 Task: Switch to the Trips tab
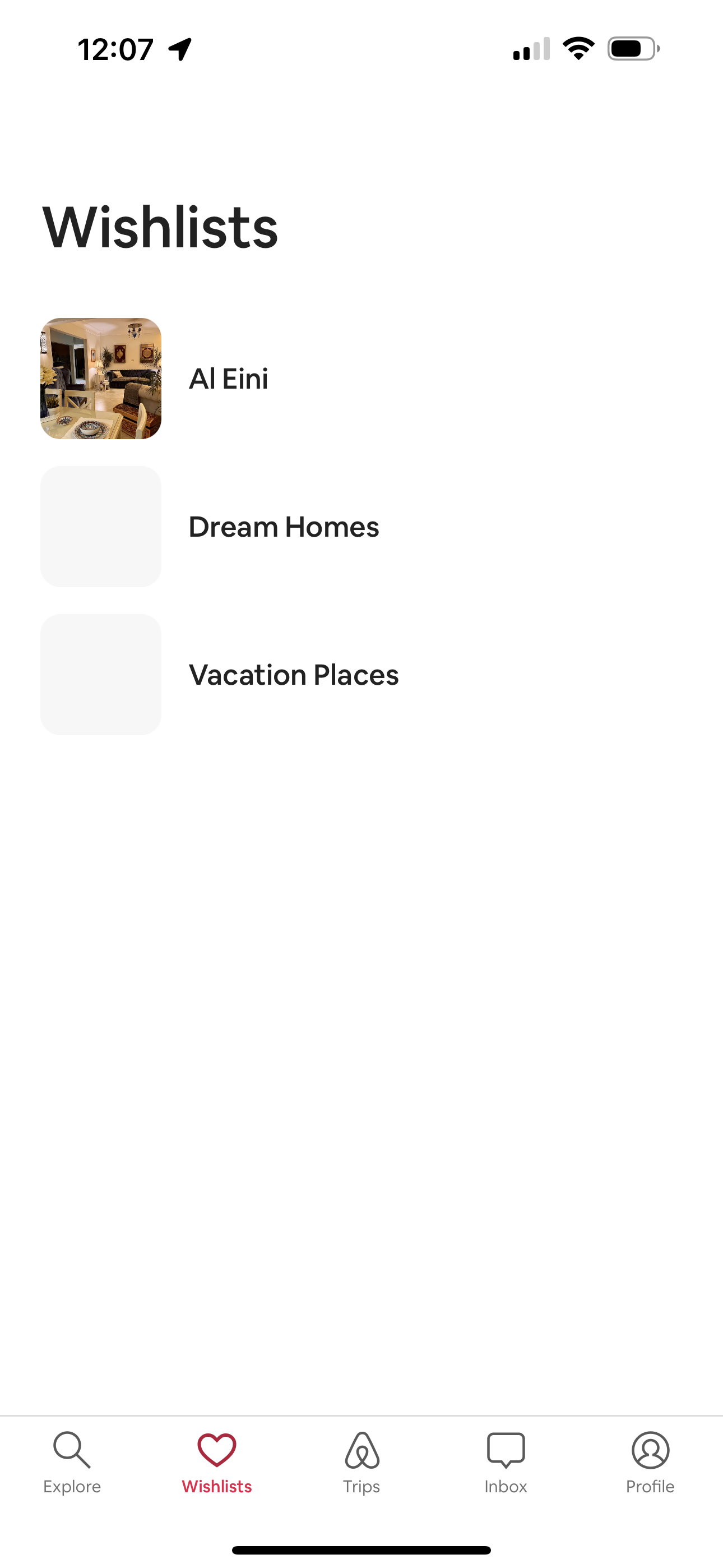[x=361, y=1461]
